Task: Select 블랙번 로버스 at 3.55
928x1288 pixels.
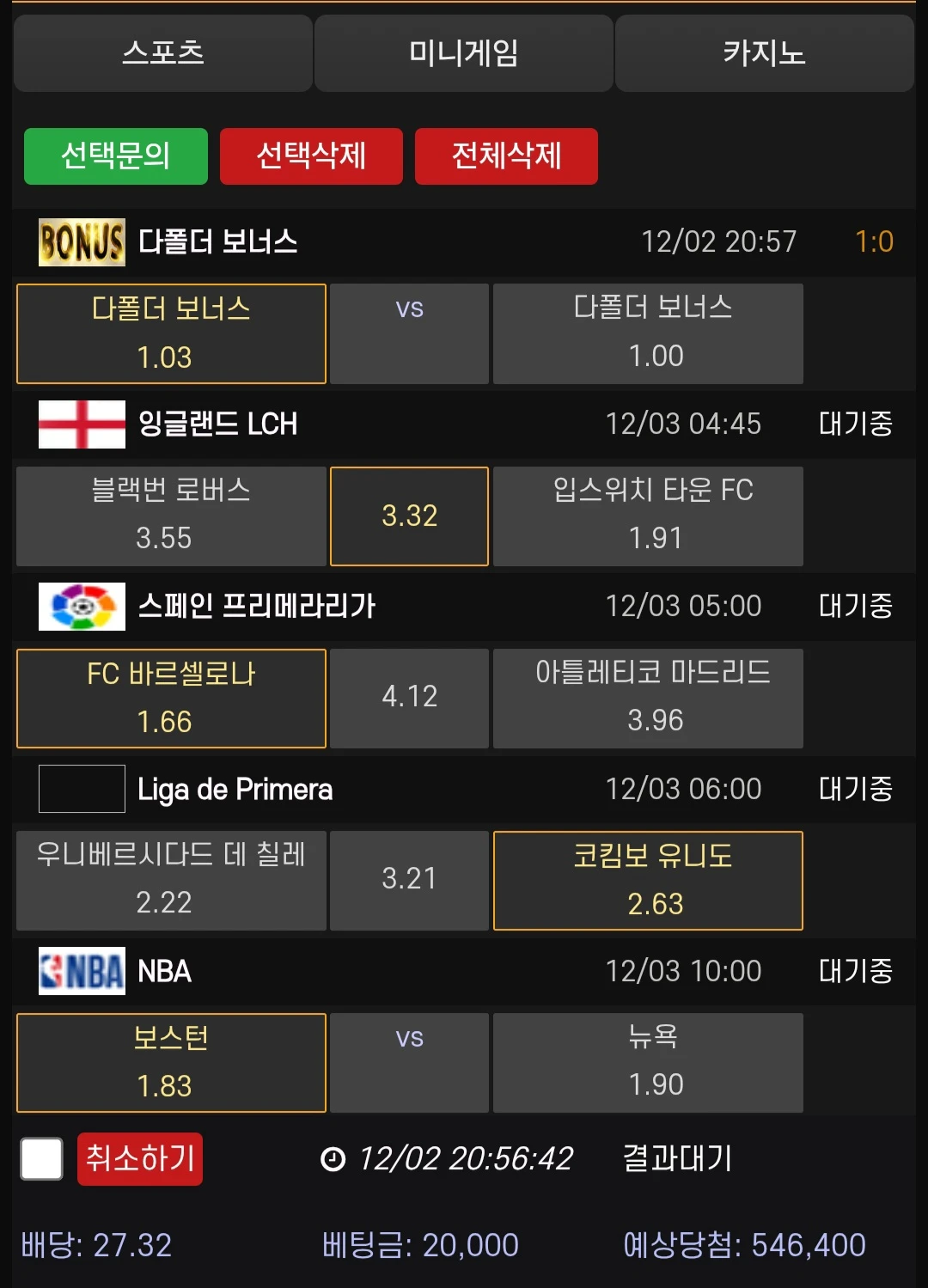Action: point(171,516)
